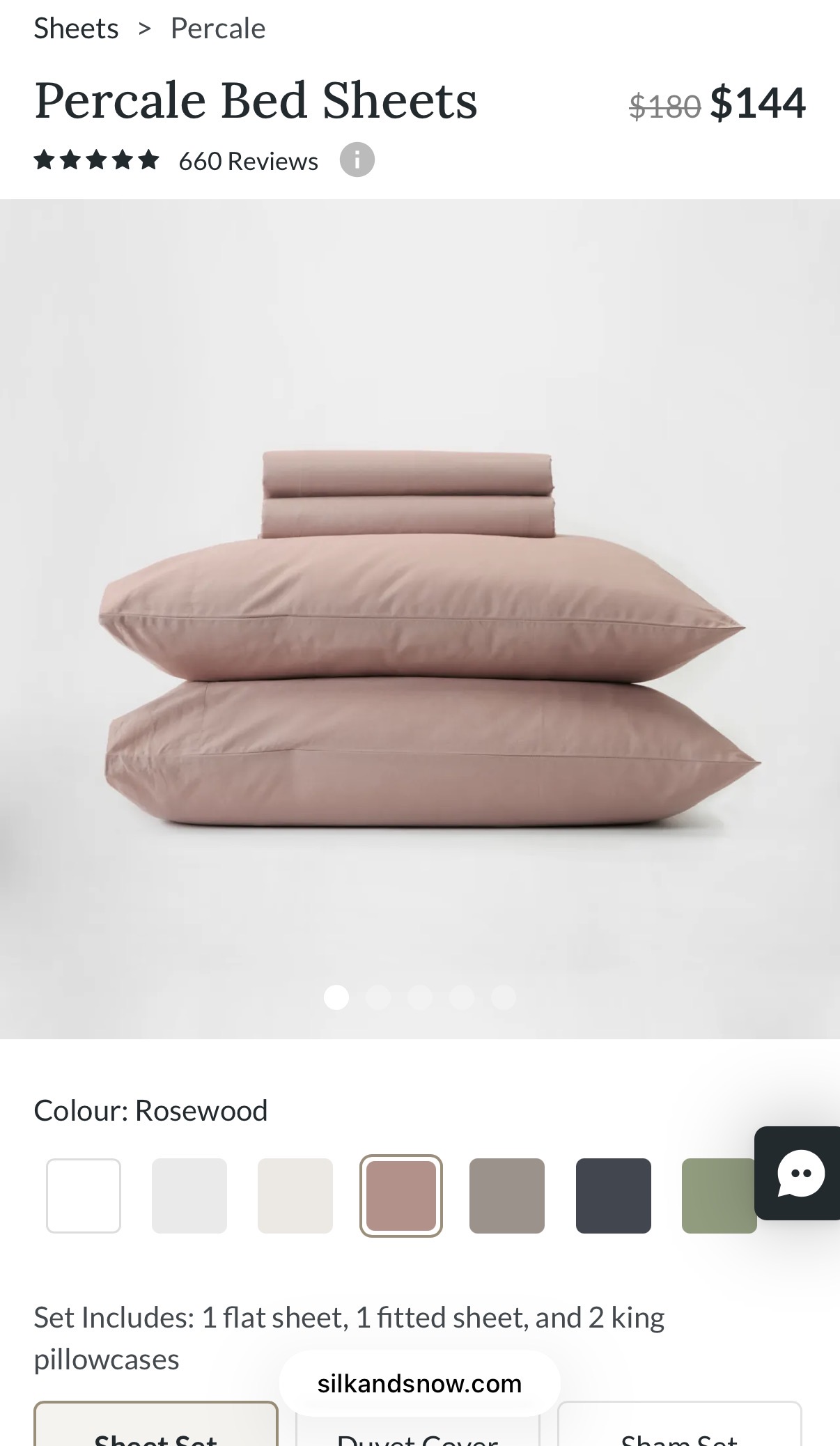Jump to the third product image dot
This screenshot has height=1446, width=840.
click(420, 997)
